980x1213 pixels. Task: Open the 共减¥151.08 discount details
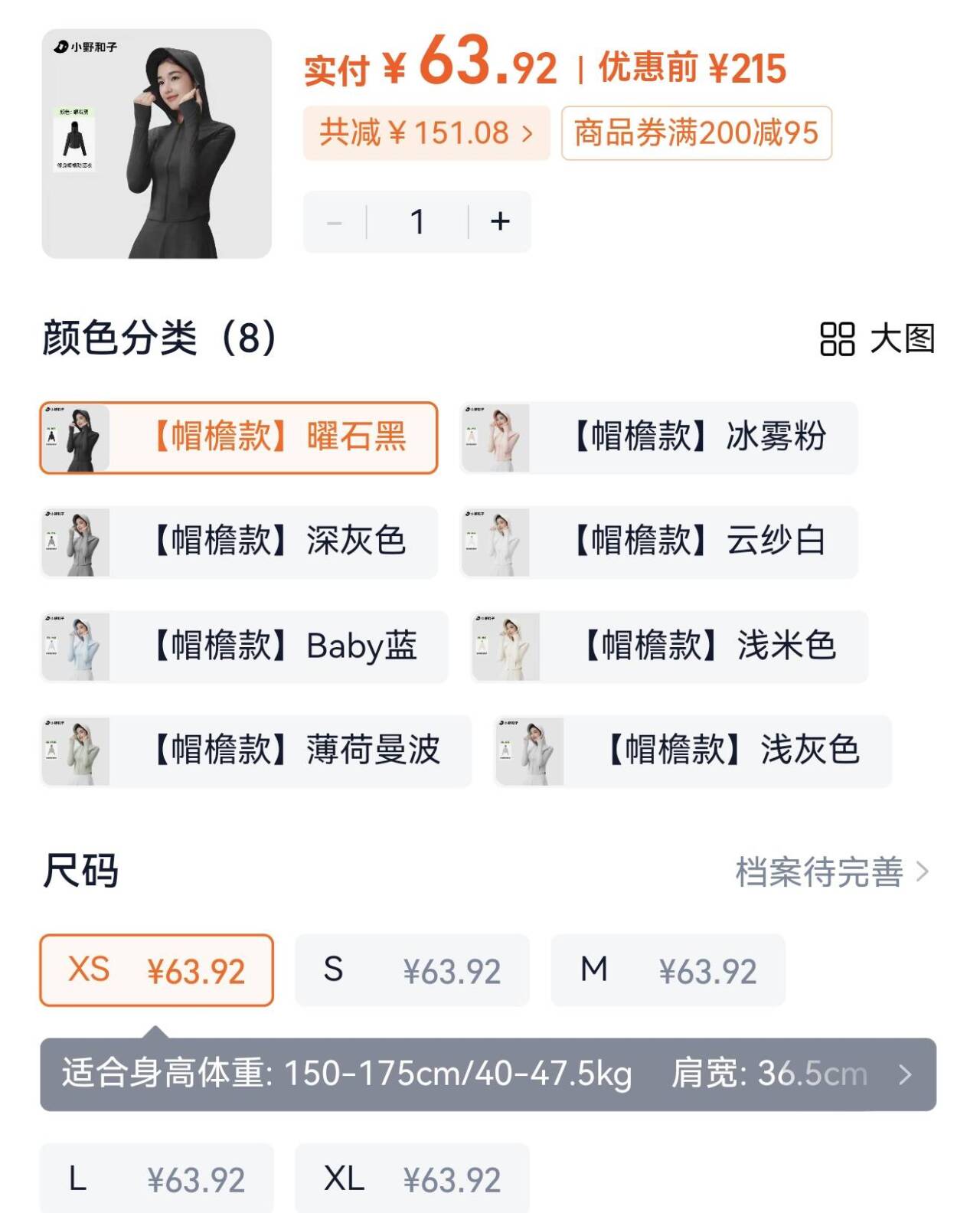[426, 133]
